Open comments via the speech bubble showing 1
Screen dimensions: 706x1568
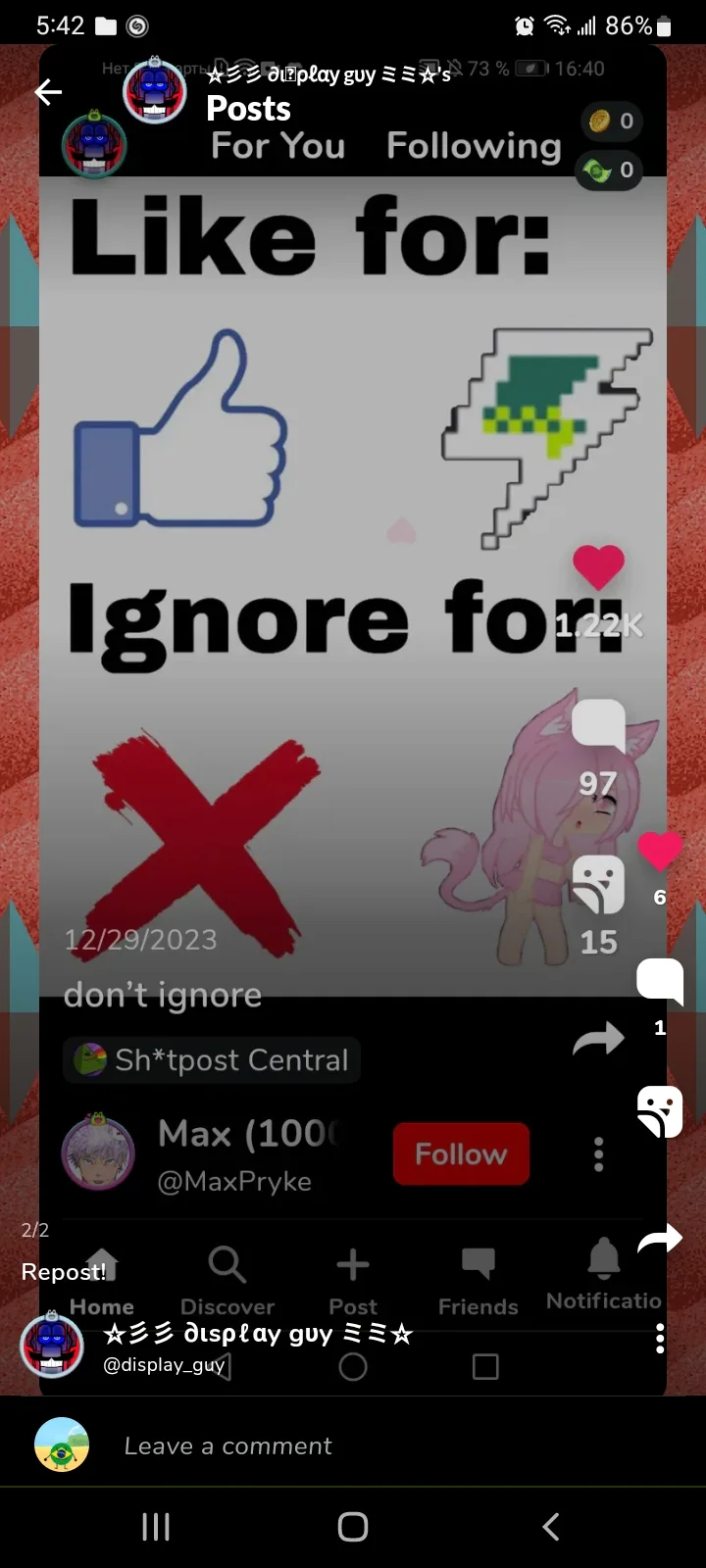click(660, 980)
